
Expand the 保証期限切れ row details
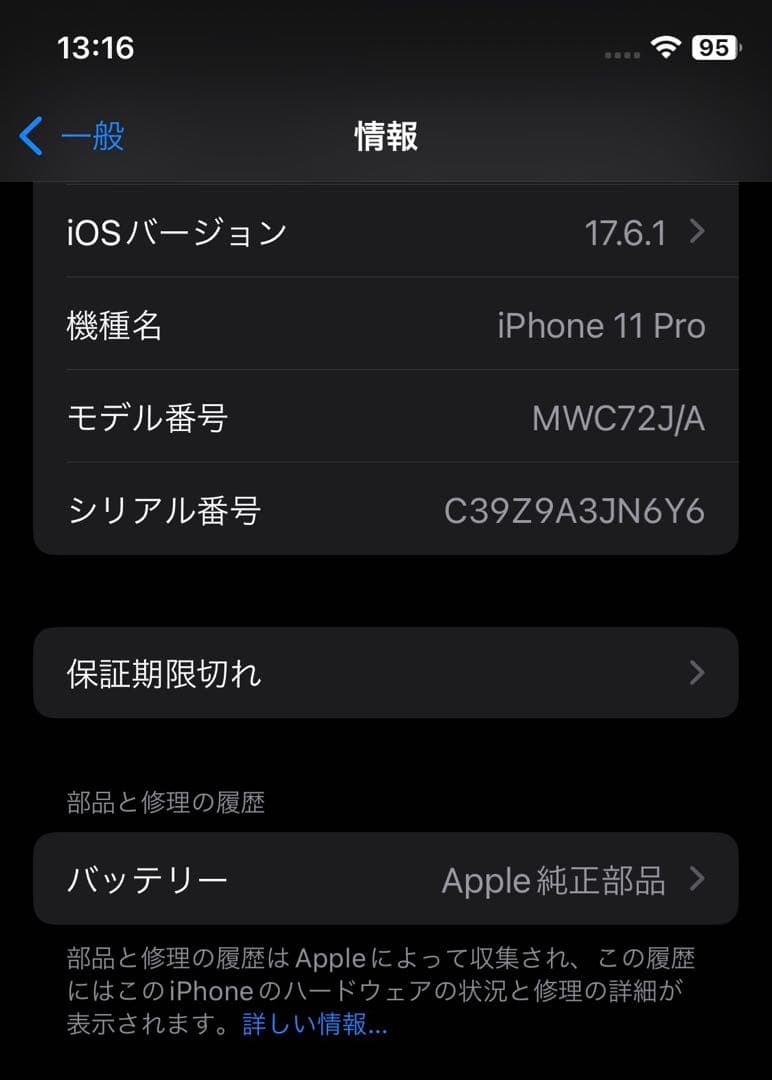(x=386, y=673)
